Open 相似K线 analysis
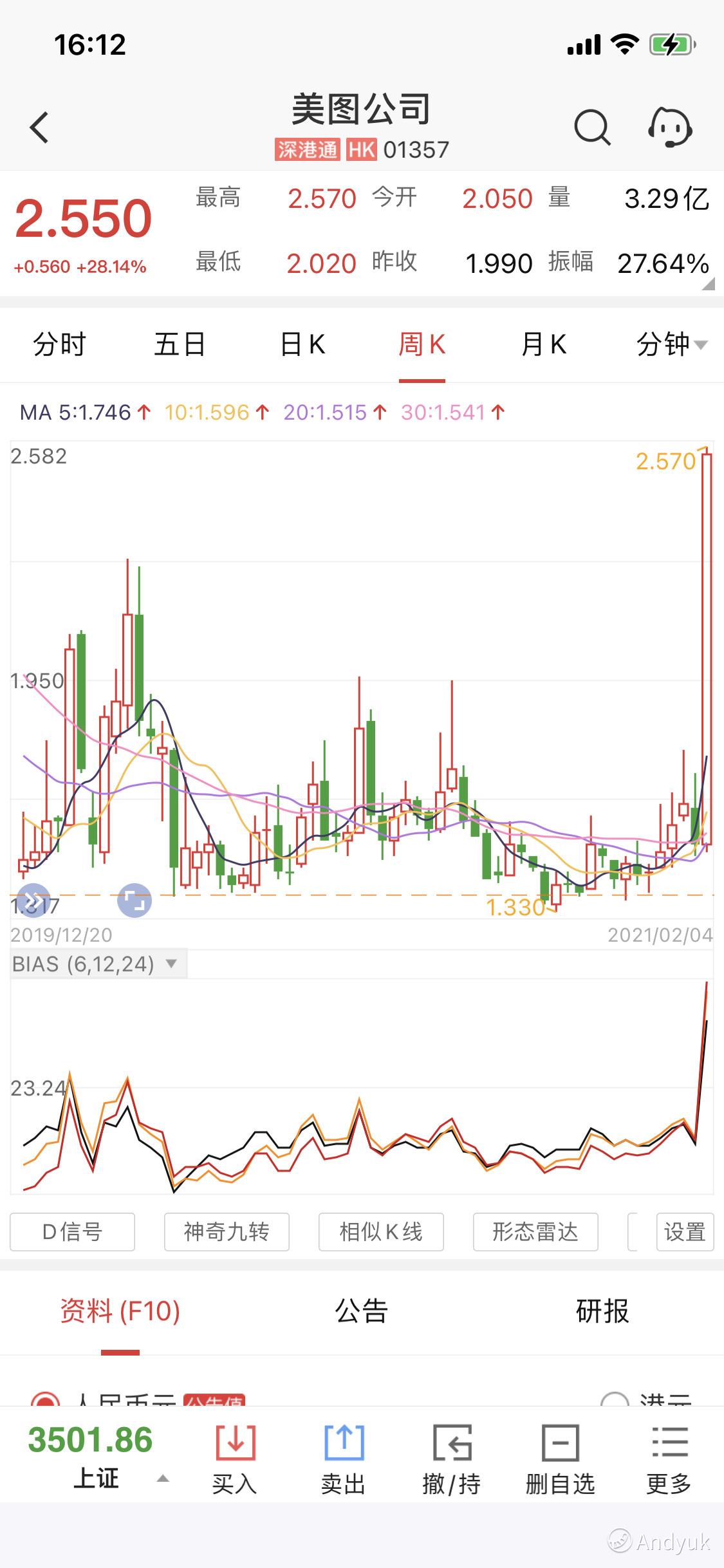Image resolution: width=724 pixels, height=1568 pixels. click(x=381, y=1232)
